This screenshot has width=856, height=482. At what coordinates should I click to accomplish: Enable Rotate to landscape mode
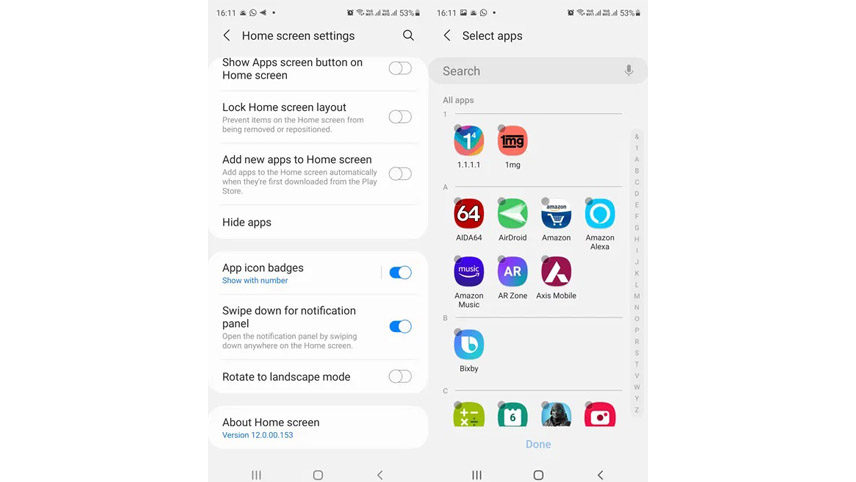400,377
